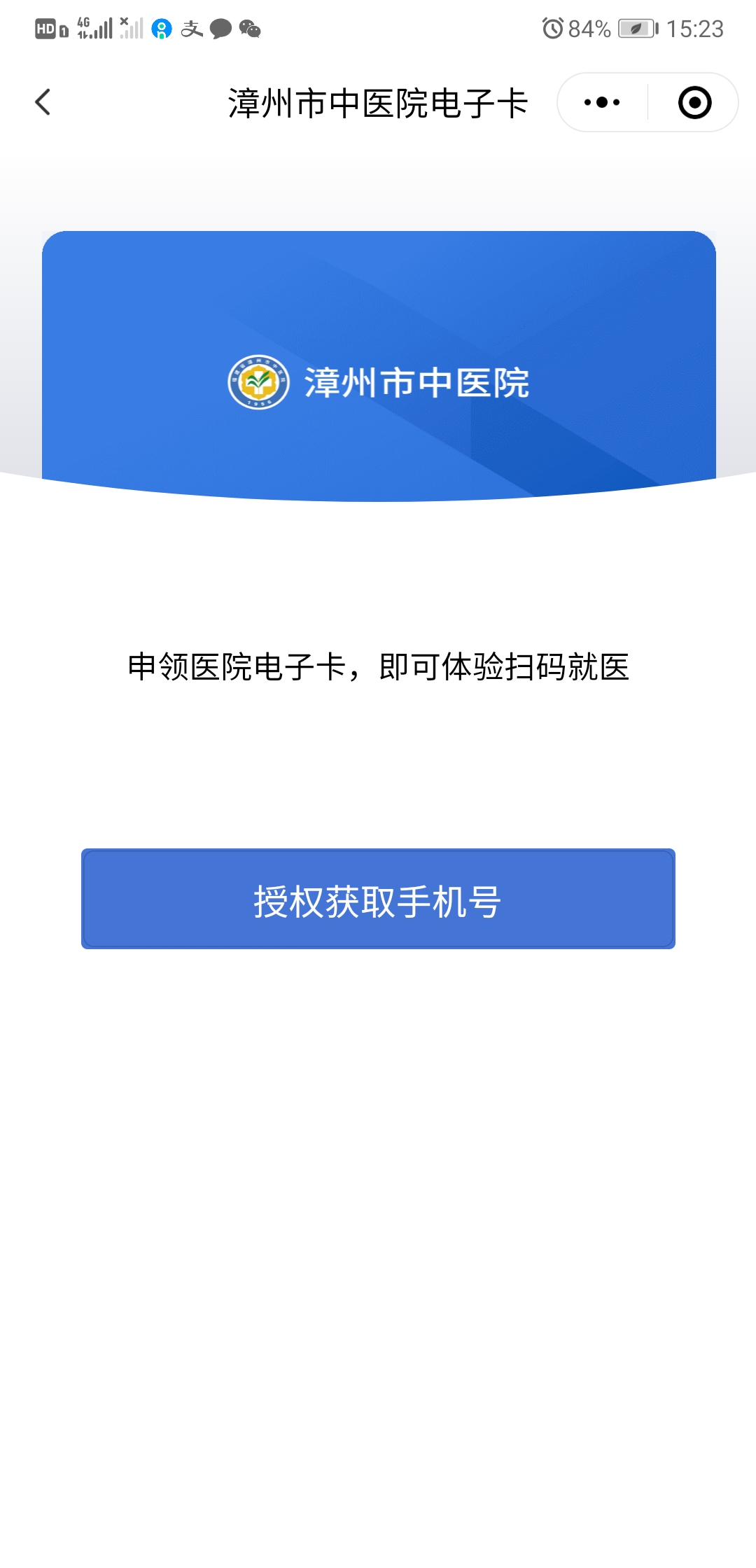Expand the crossed-out secondary signal indicator
The image size is (756, 1568).
point(129,27)
